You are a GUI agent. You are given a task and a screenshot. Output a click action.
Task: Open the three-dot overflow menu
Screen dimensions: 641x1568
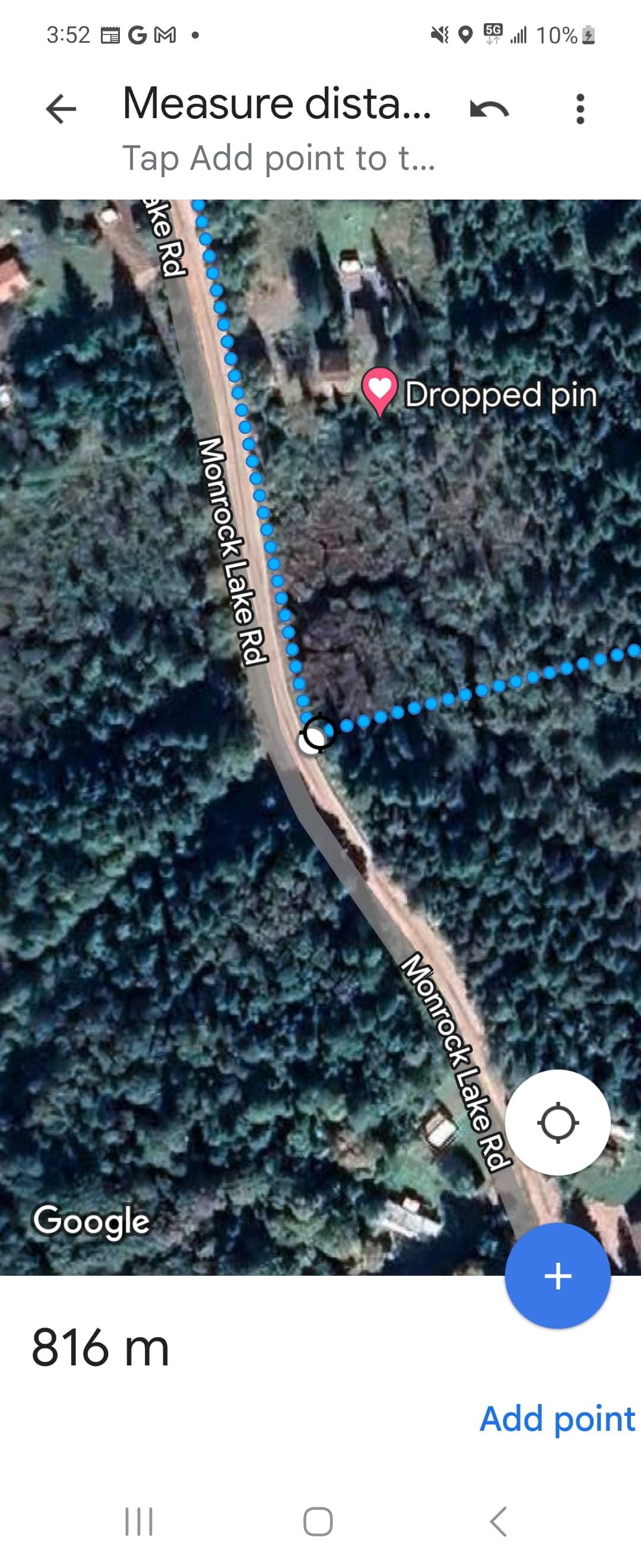(580, 109)
